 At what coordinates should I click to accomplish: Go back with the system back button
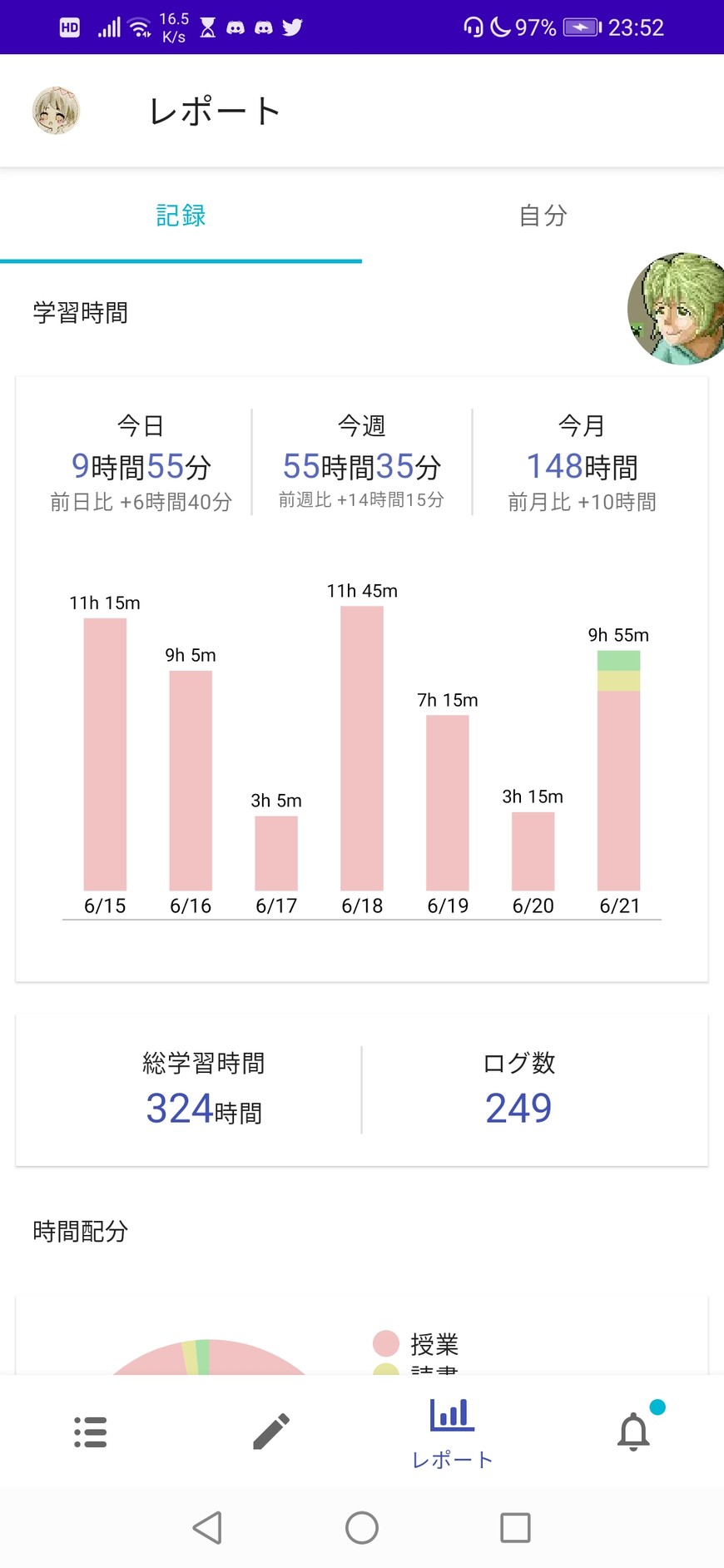[x=207, y=1528]
